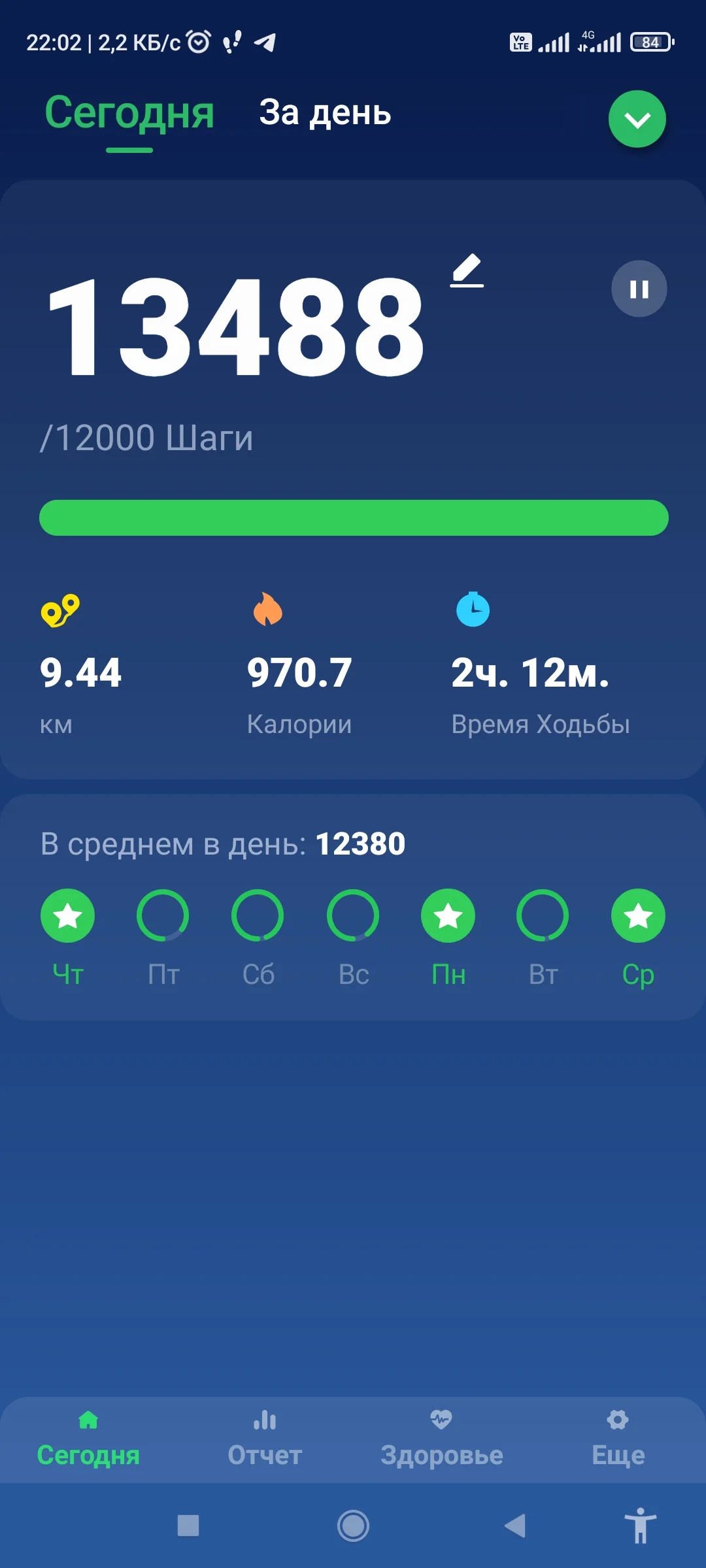Select the starred Чт day indicator
Viewport: 706px width, 1568px height.
(x=67, y=915)
